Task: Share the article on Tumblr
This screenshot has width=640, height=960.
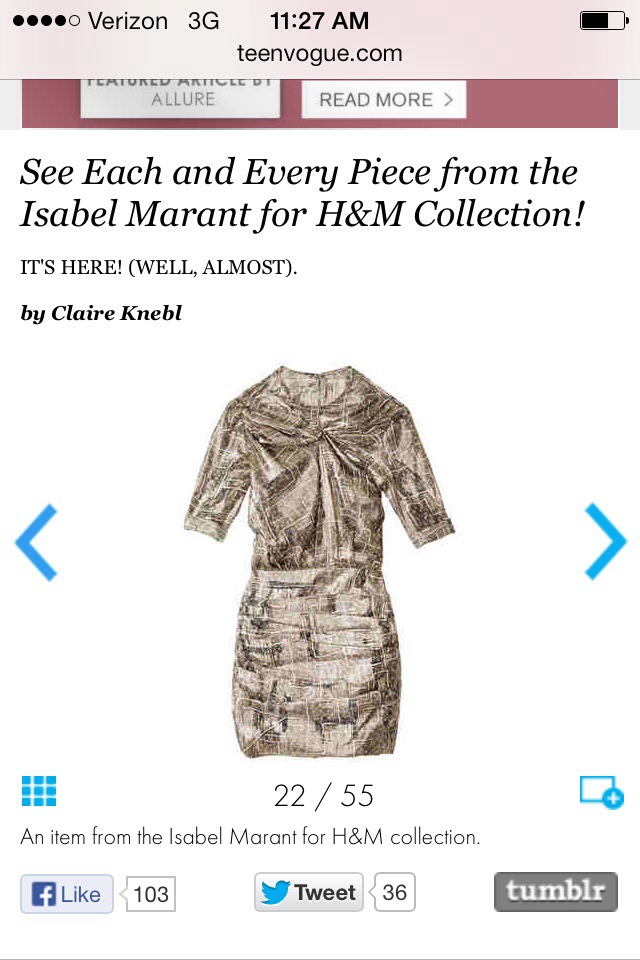Action: tap(555, 892)
